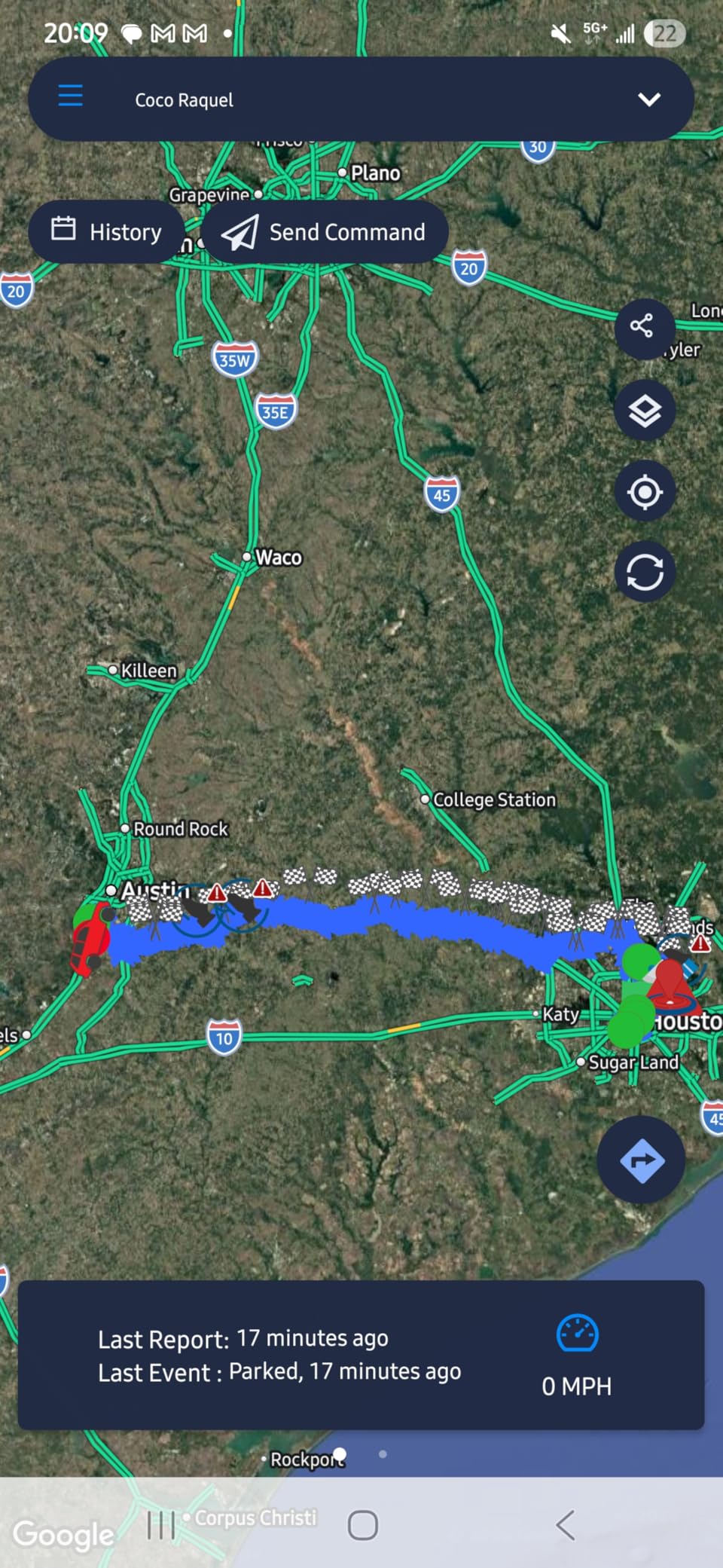Open the hamburger menu
The image size is (723, 1568).
(70, 96)
